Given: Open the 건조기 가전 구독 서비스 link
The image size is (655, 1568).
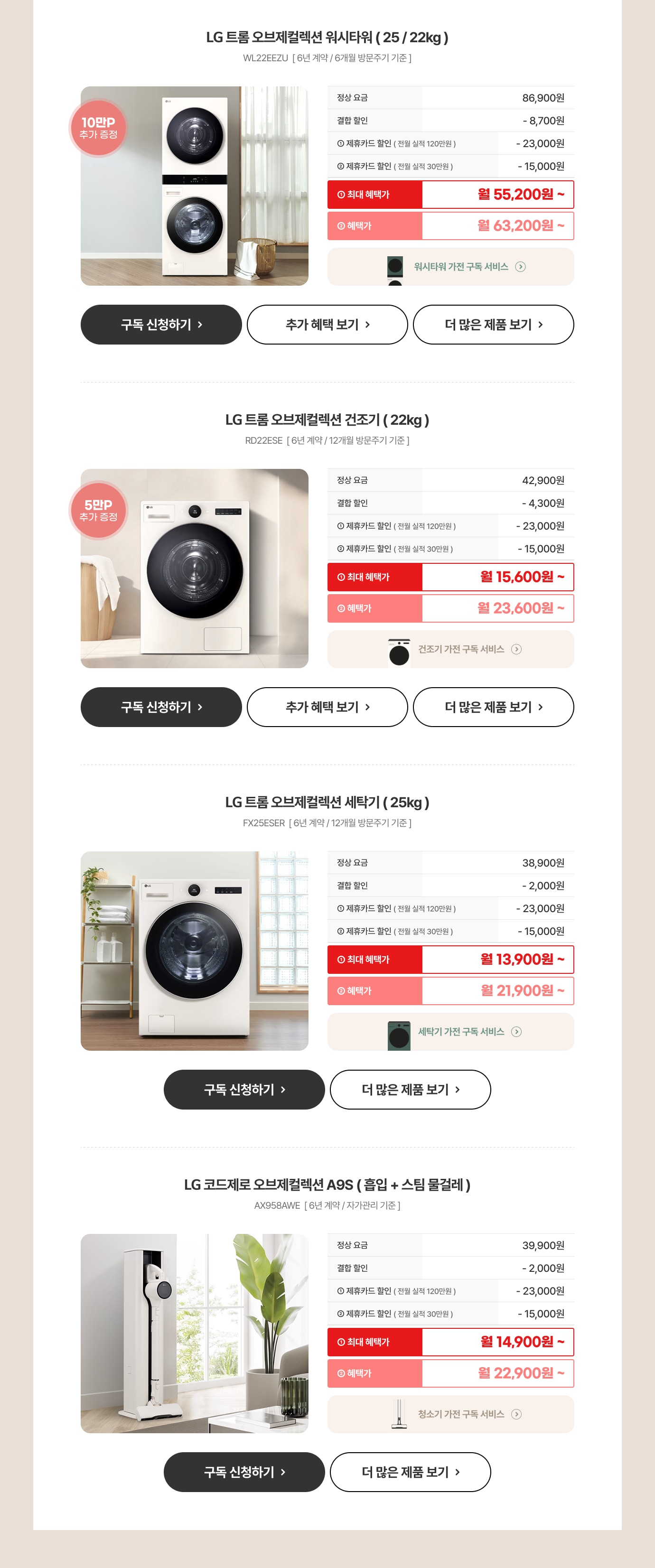Looking at the screenshot, I should pos(460,649).
